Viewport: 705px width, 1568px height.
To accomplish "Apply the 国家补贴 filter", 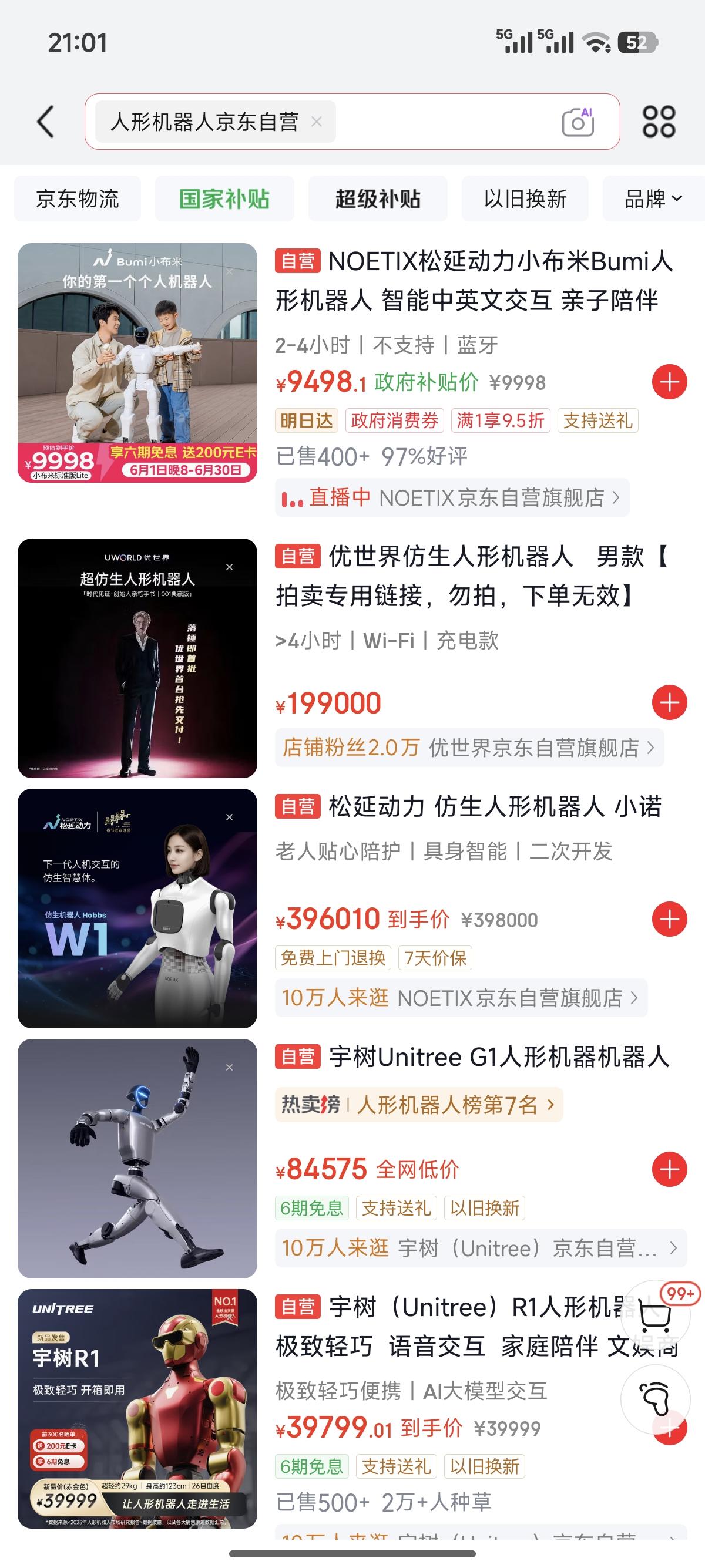I will pyautogui.click(x=224, y=199).
